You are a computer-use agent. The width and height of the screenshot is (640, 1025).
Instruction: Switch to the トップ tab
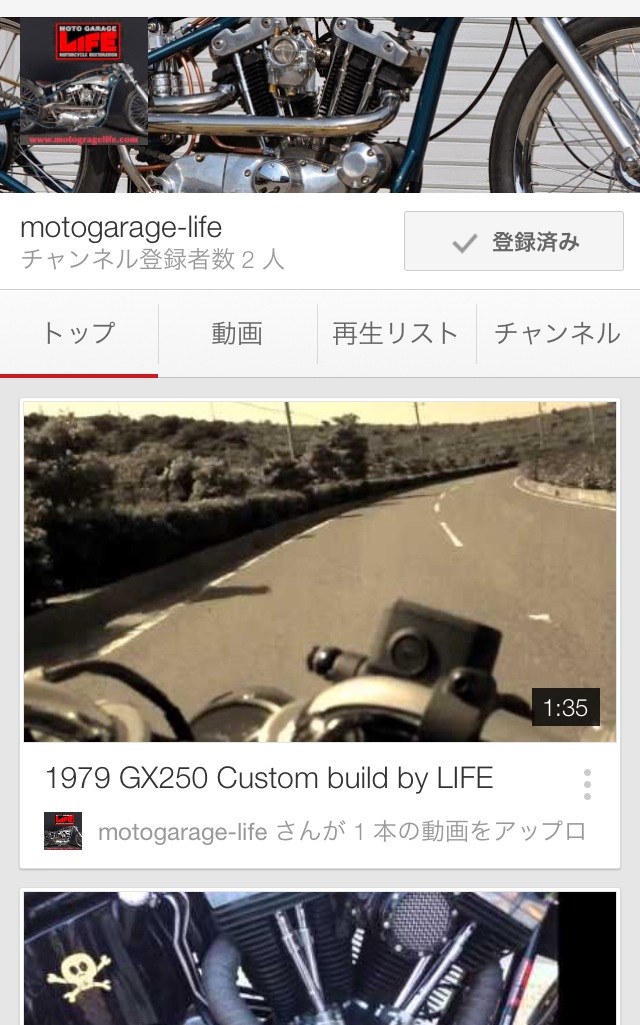pos(79,334)
